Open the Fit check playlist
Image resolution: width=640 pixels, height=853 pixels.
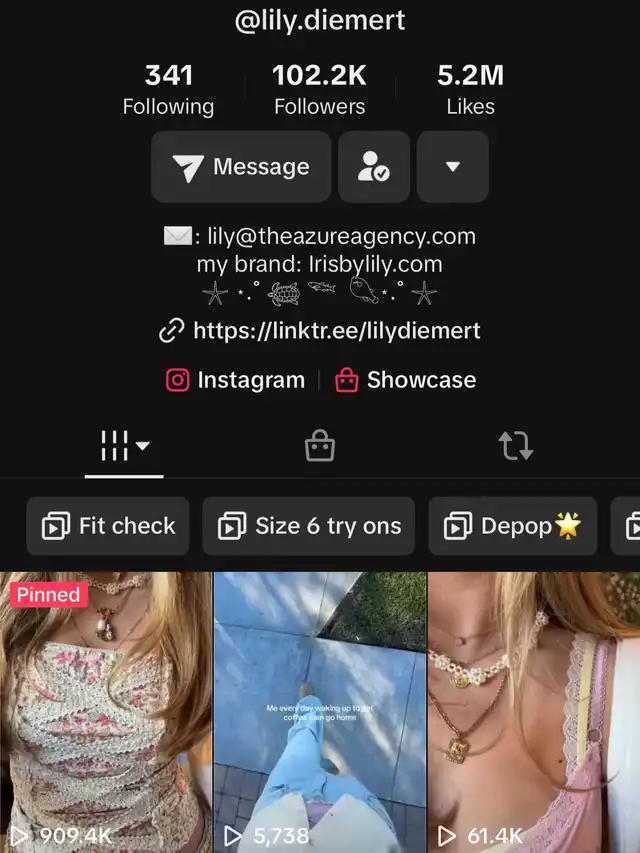(108, 526)
